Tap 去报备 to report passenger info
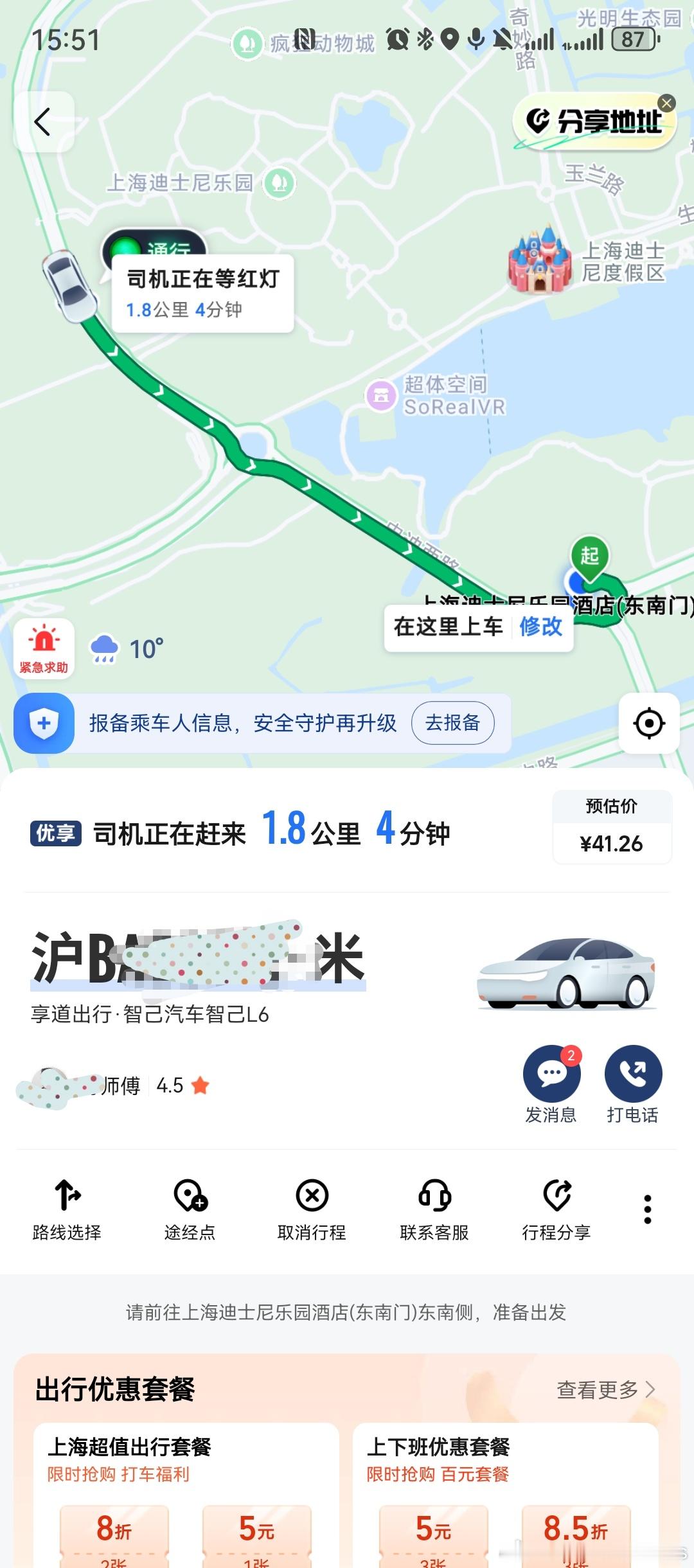The height and width of the screenshot is (1568, 694). point(452,723)
